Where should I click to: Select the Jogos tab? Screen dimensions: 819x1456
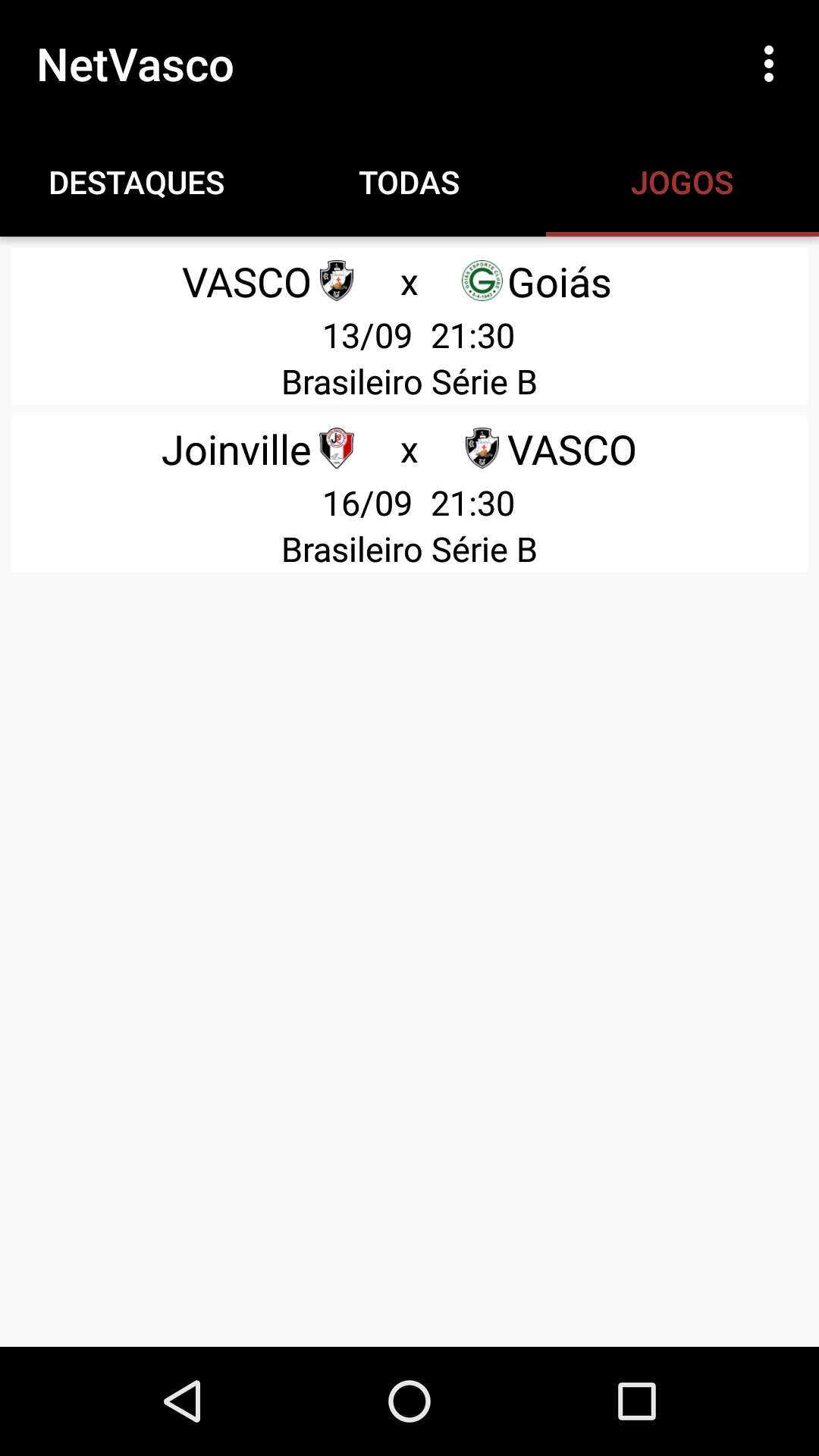[682, 184]
